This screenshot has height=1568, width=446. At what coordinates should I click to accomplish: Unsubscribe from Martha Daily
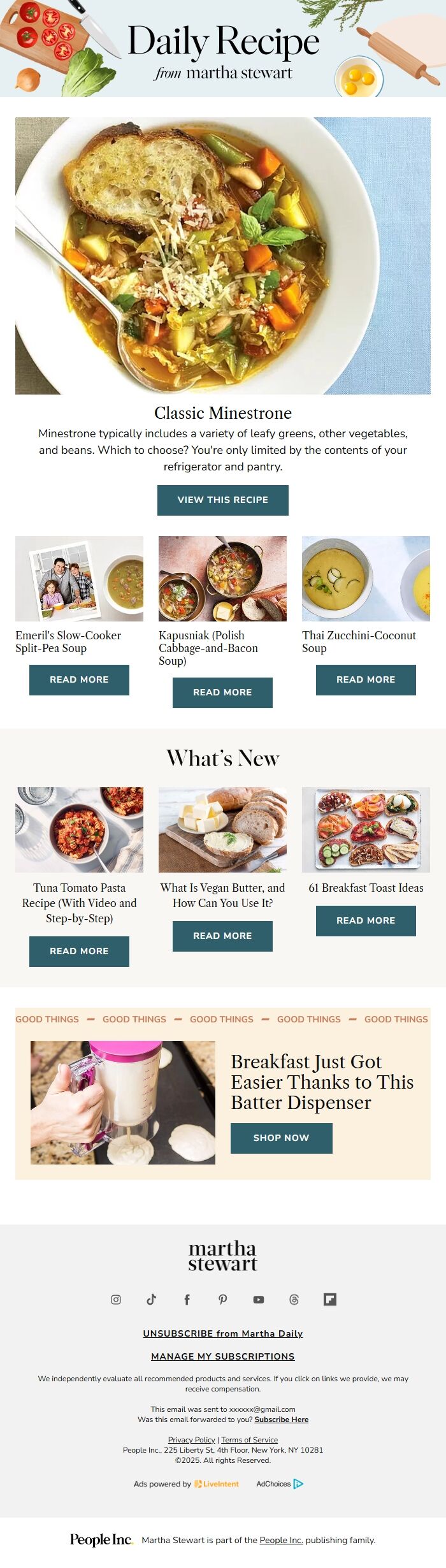click(222, 1333)
